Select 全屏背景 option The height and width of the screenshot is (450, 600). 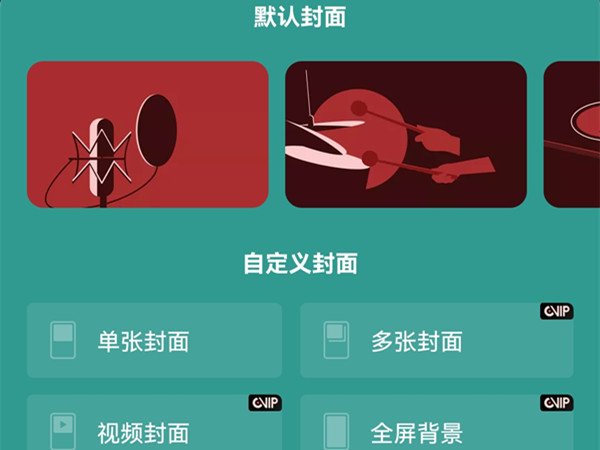(x=436, y=426)
